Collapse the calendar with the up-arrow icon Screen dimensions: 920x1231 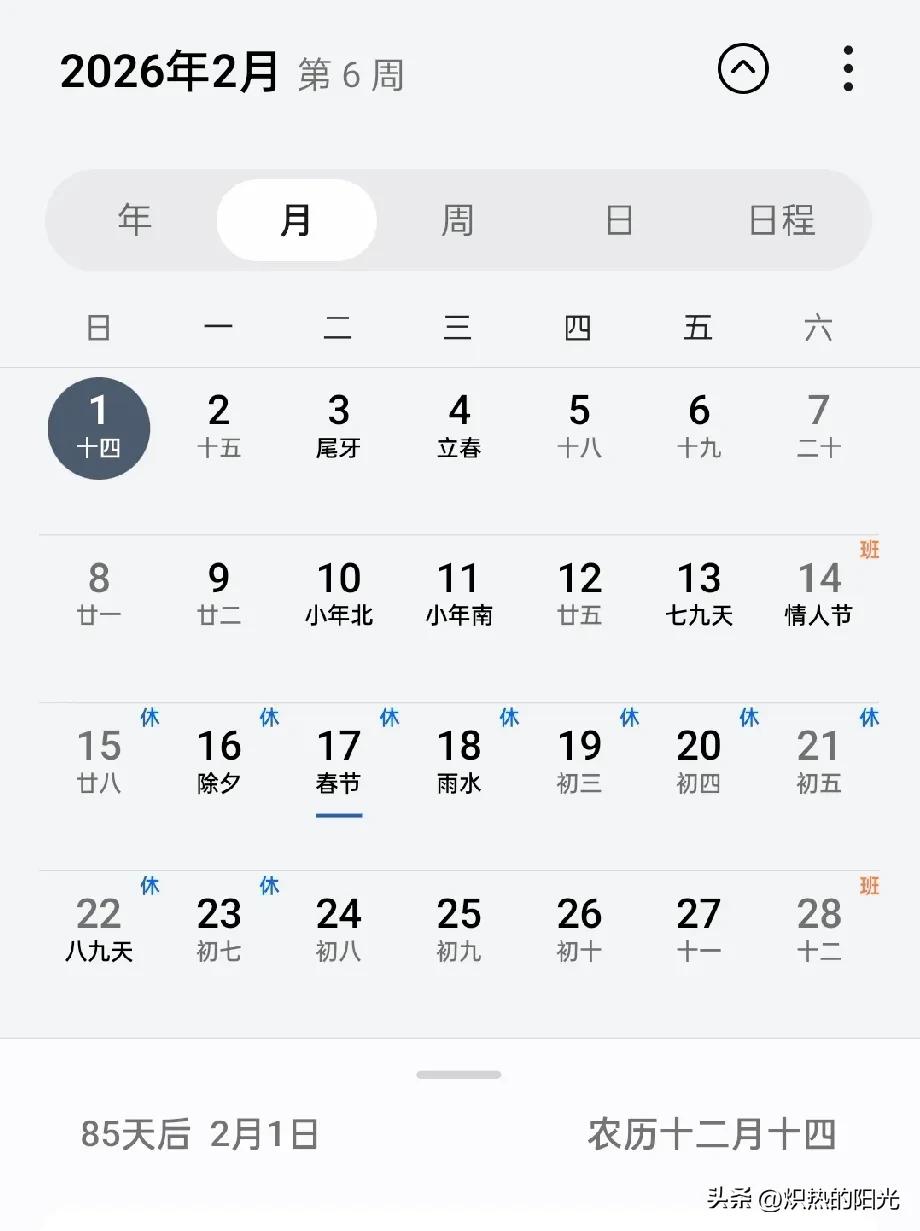743,70
